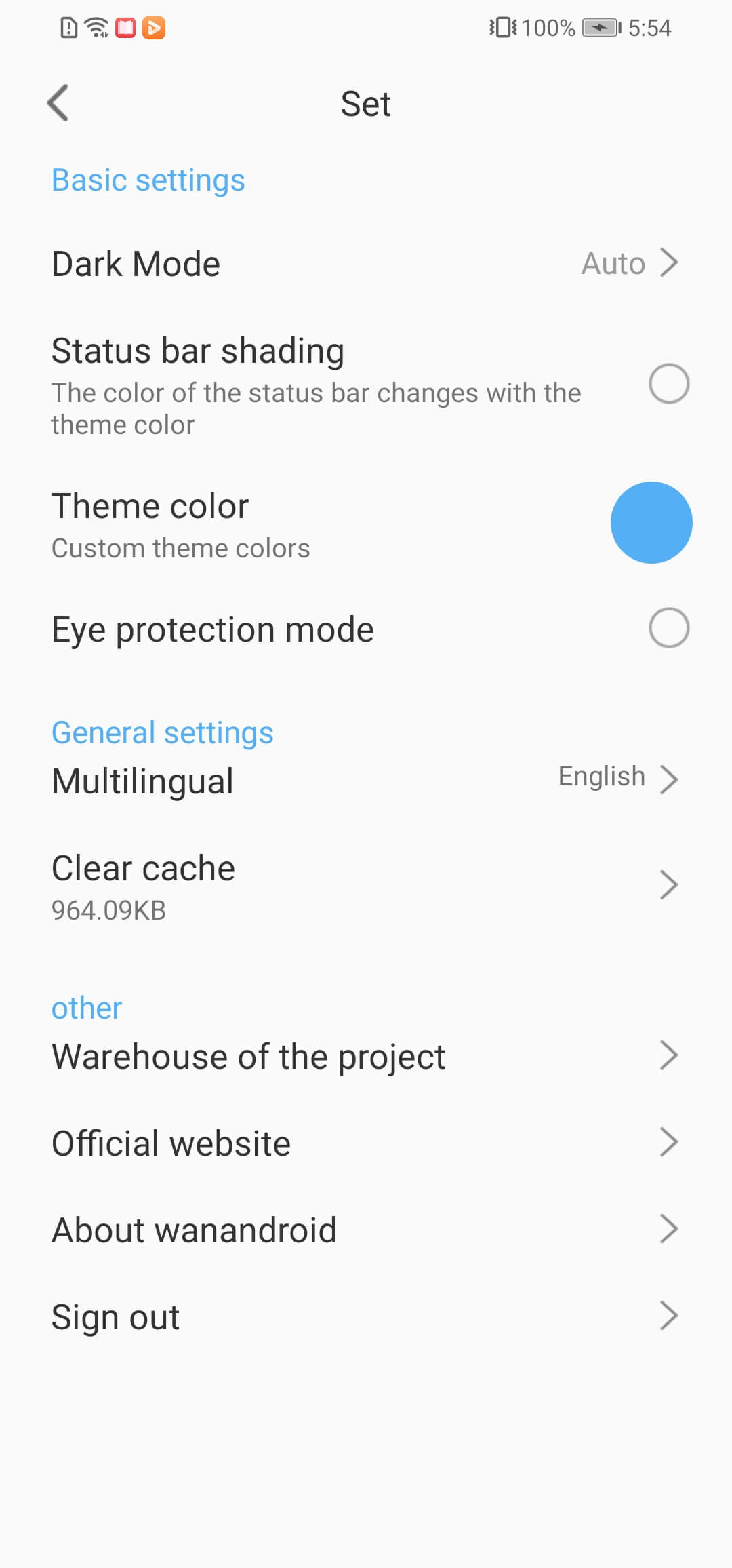Screen dimensions: 732x1568
Task: Change the Multilingual language option
Action: point(366,780)
